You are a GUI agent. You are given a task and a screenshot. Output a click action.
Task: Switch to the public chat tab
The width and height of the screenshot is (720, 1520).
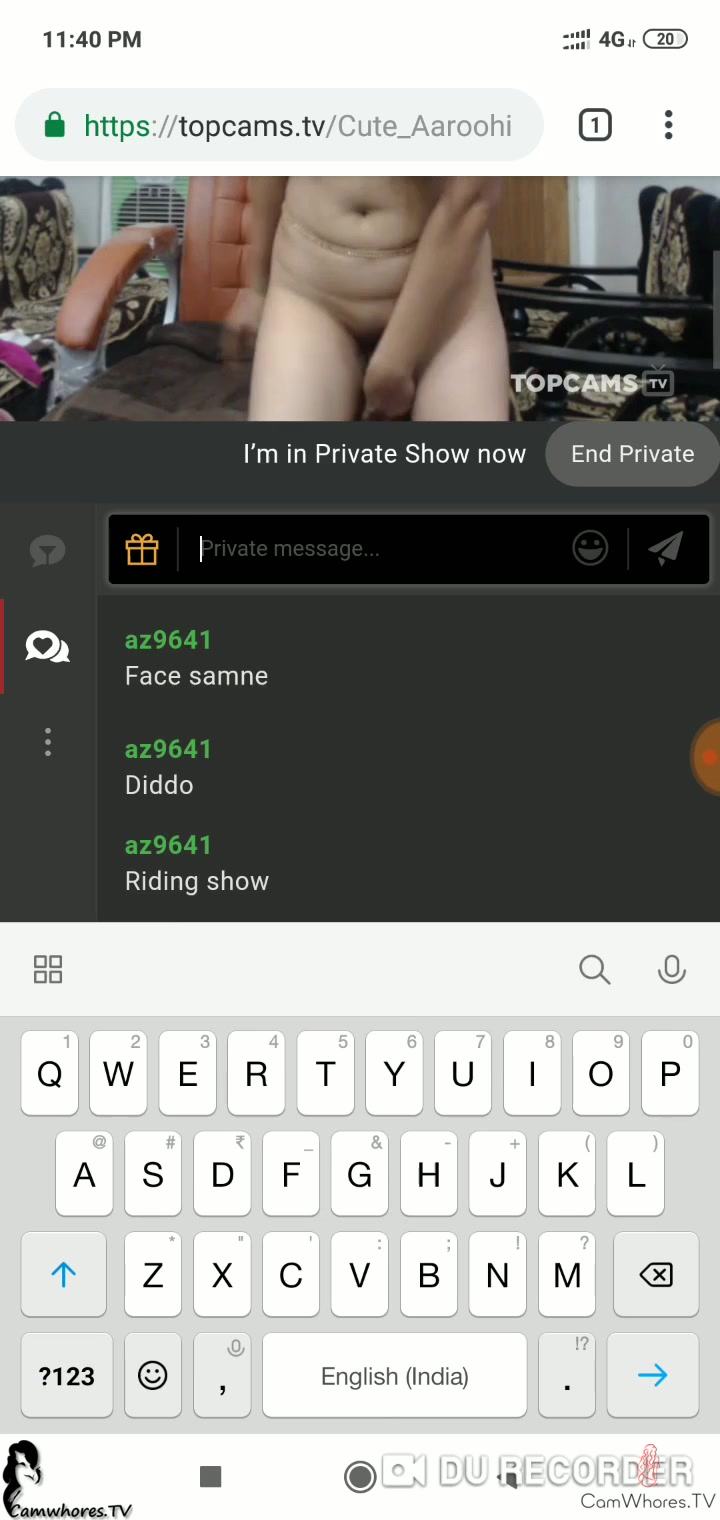point(47,551)
